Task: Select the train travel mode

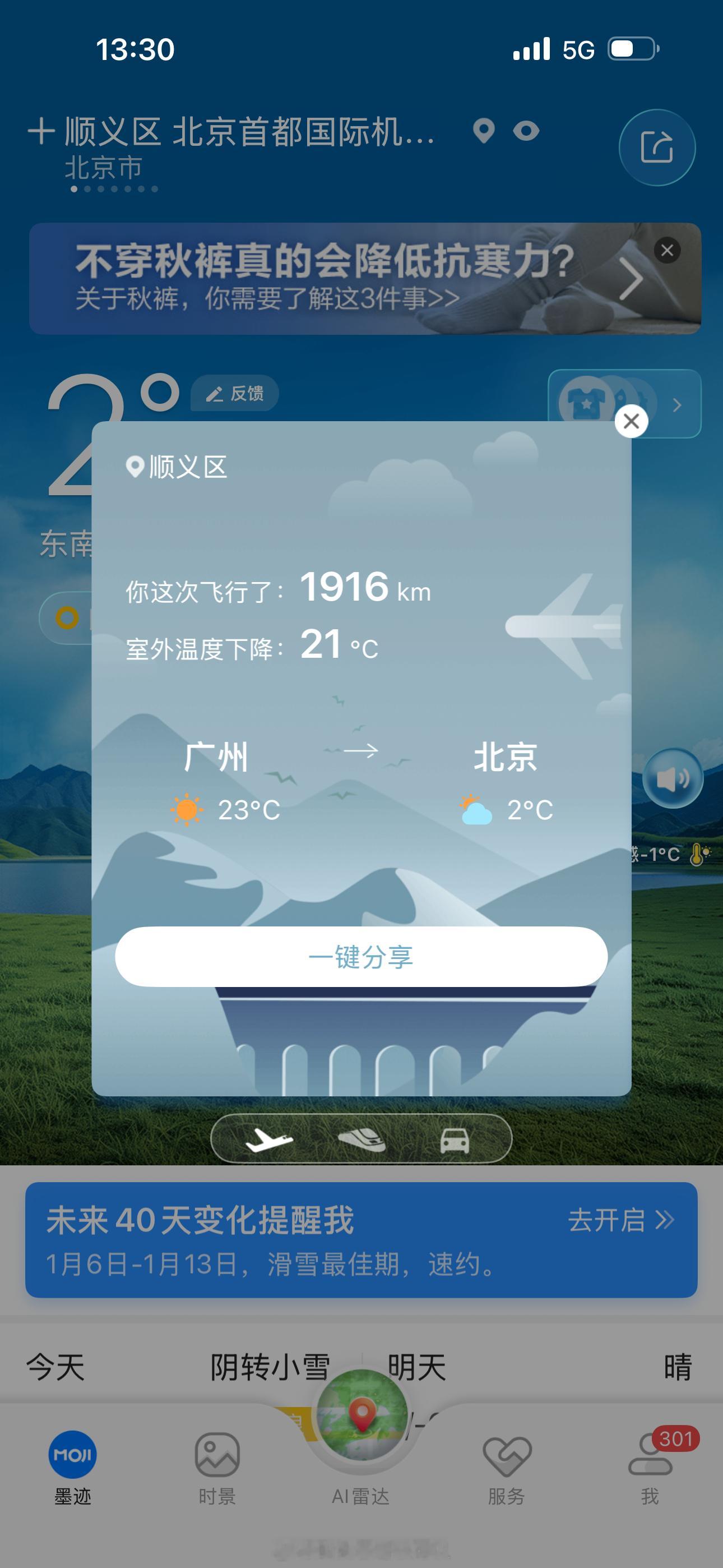Action: pyautogui.click(x=361, y=1139)
